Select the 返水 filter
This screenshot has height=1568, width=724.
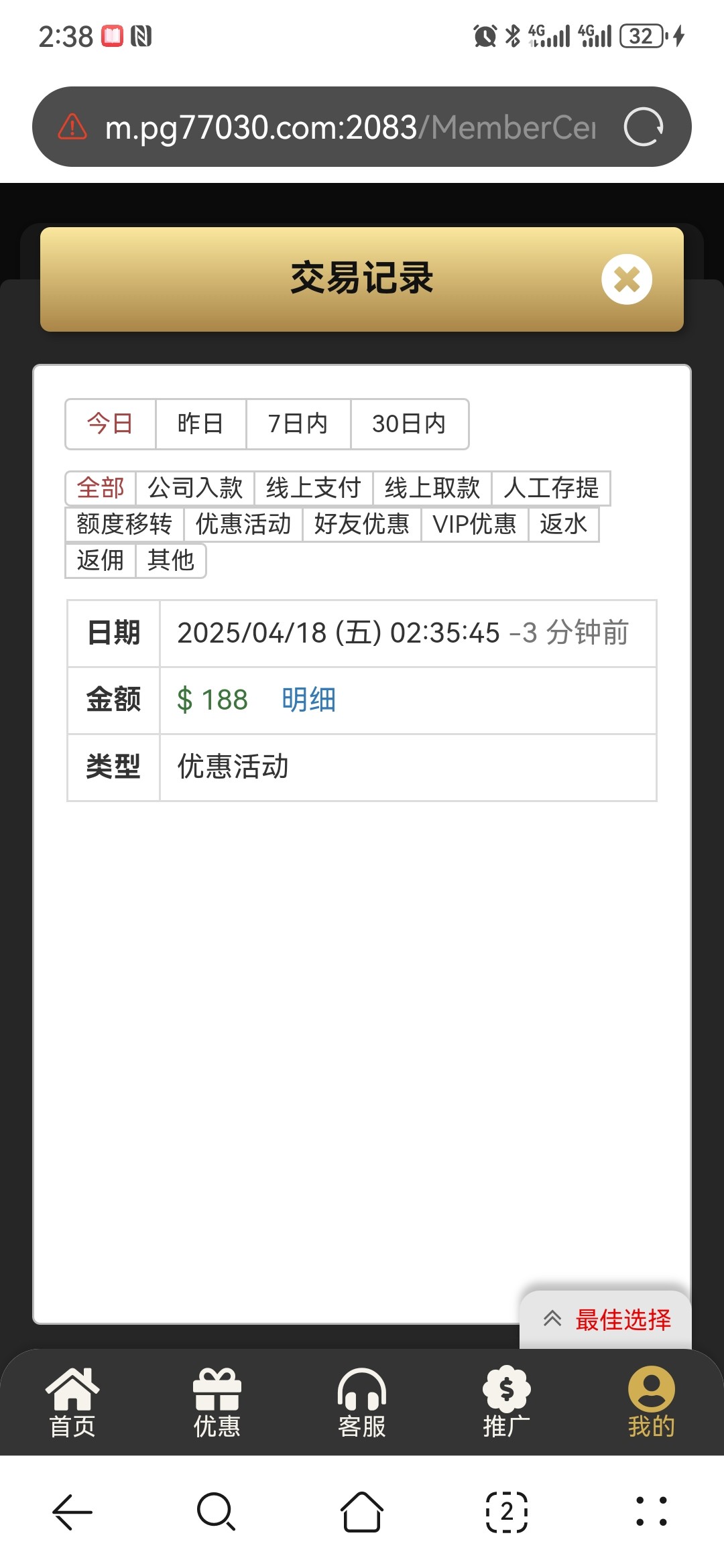pos(563,524)
